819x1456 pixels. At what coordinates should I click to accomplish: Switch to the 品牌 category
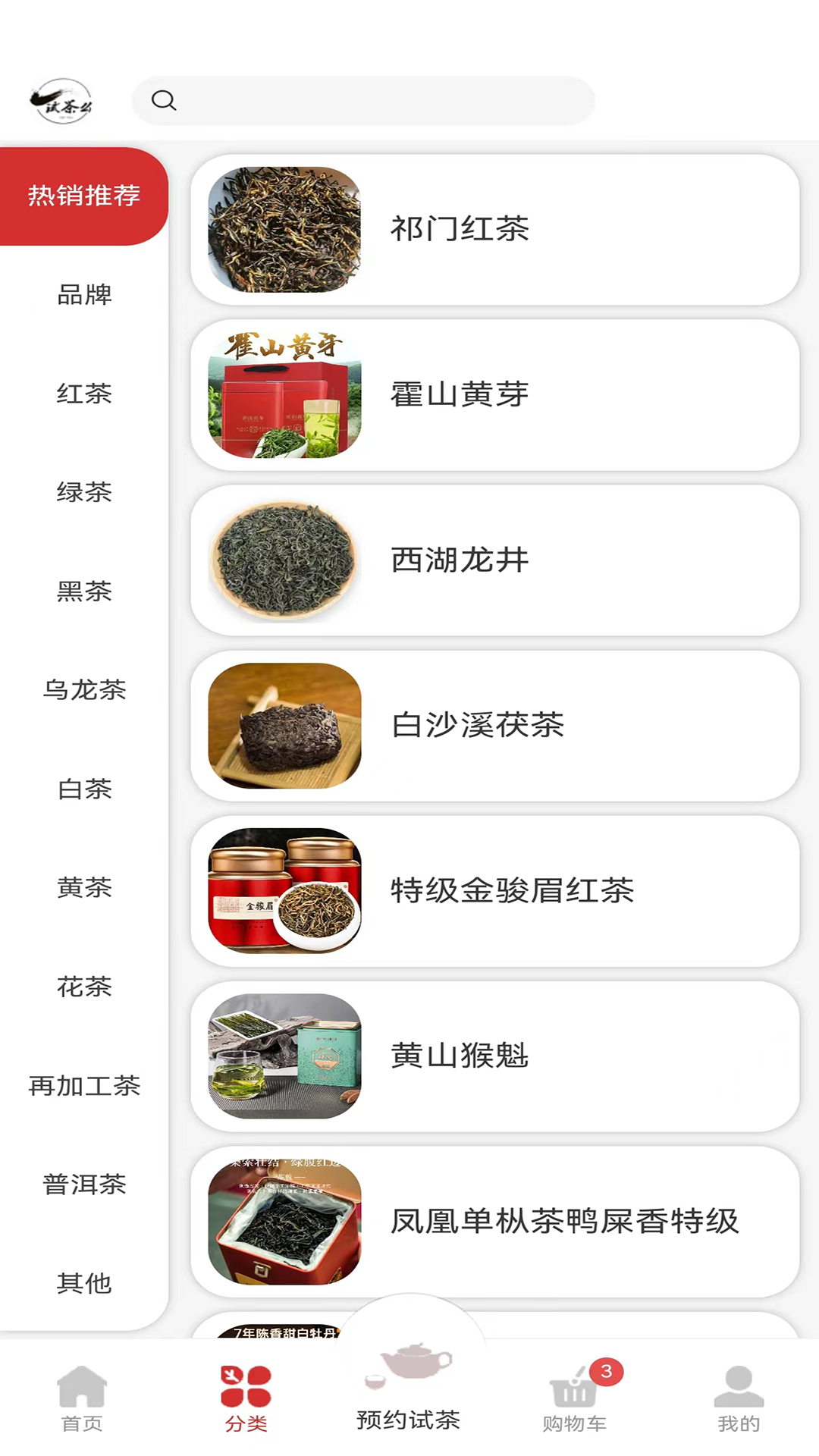[x=83, y=296]
